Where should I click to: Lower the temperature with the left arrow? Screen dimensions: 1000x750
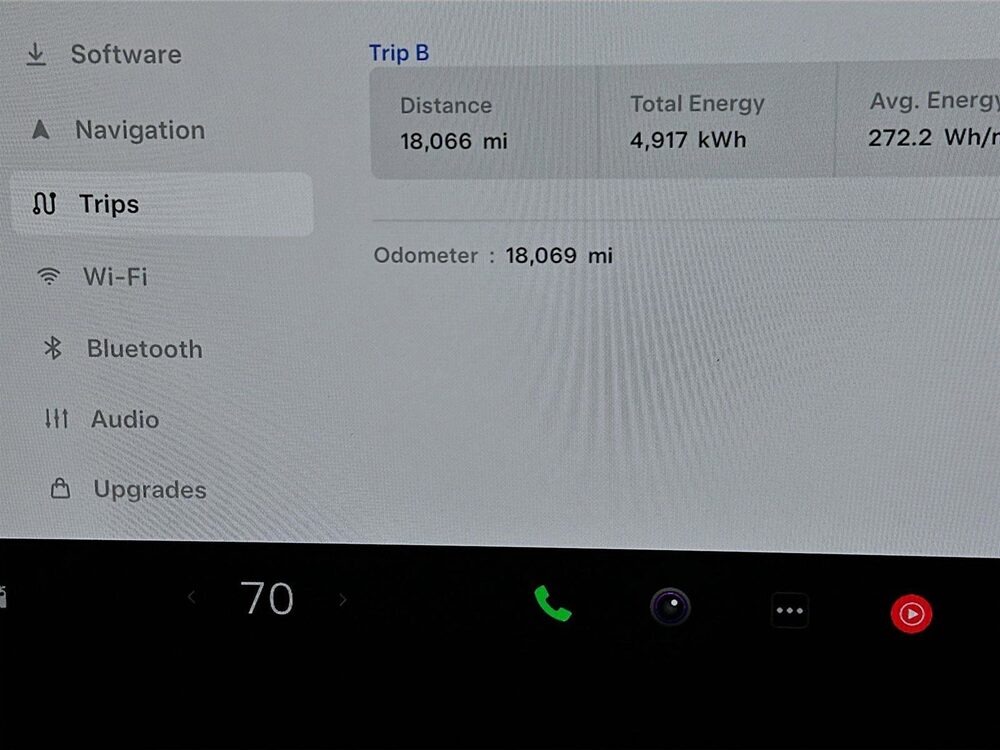(x=192, y=598)
